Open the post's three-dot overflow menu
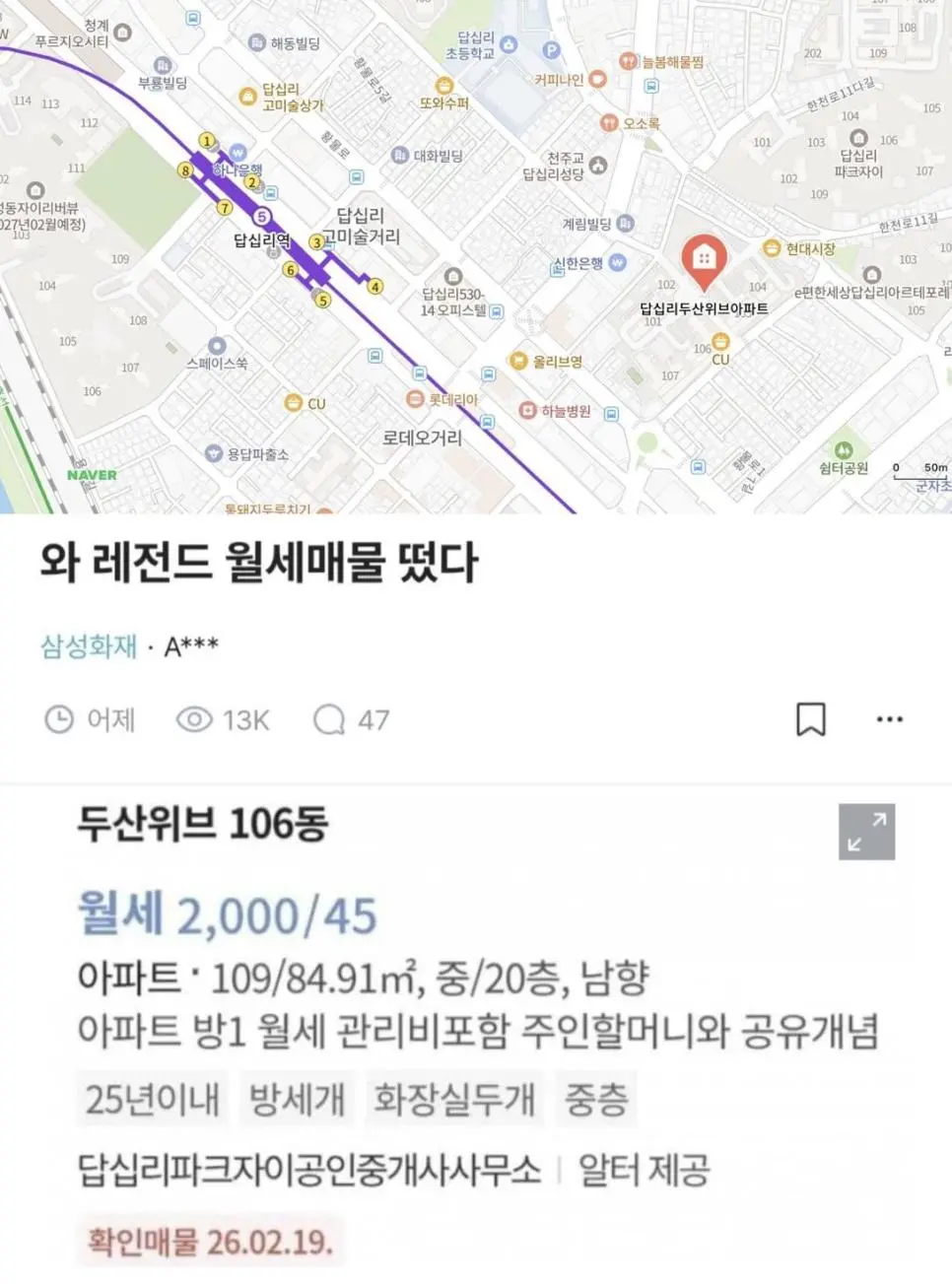This screenshot has height=1284, width=952. coord(889,719)
